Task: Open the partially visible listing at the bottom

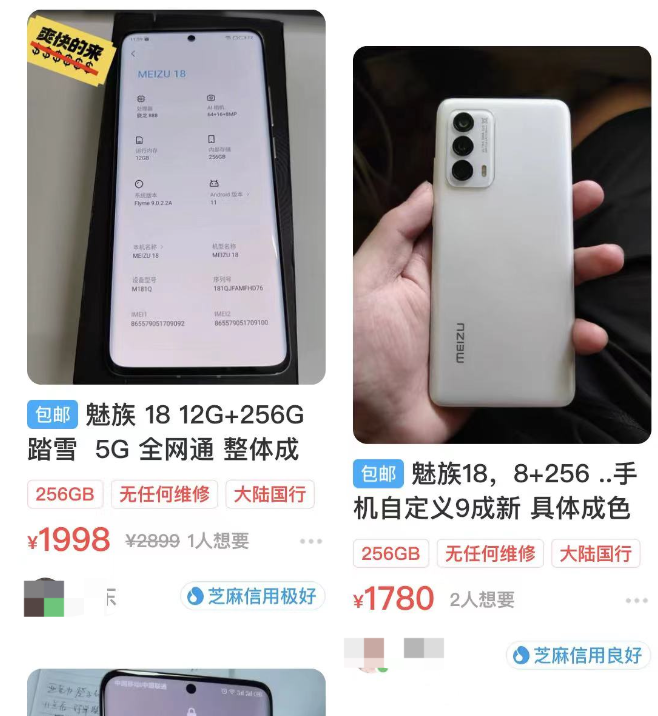Action: point(176,693)
